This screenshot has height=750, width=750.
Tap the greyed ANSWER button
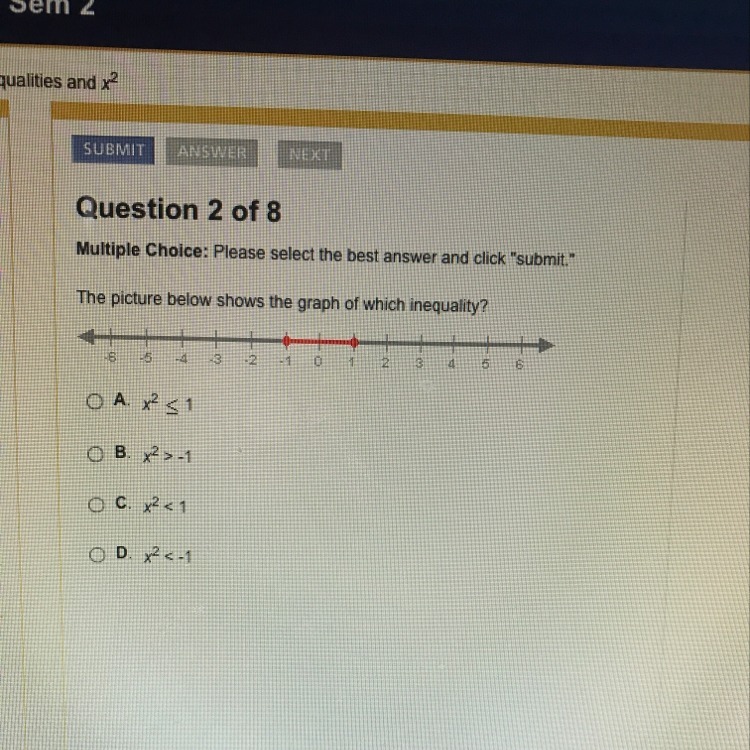[x=211, y=153]
